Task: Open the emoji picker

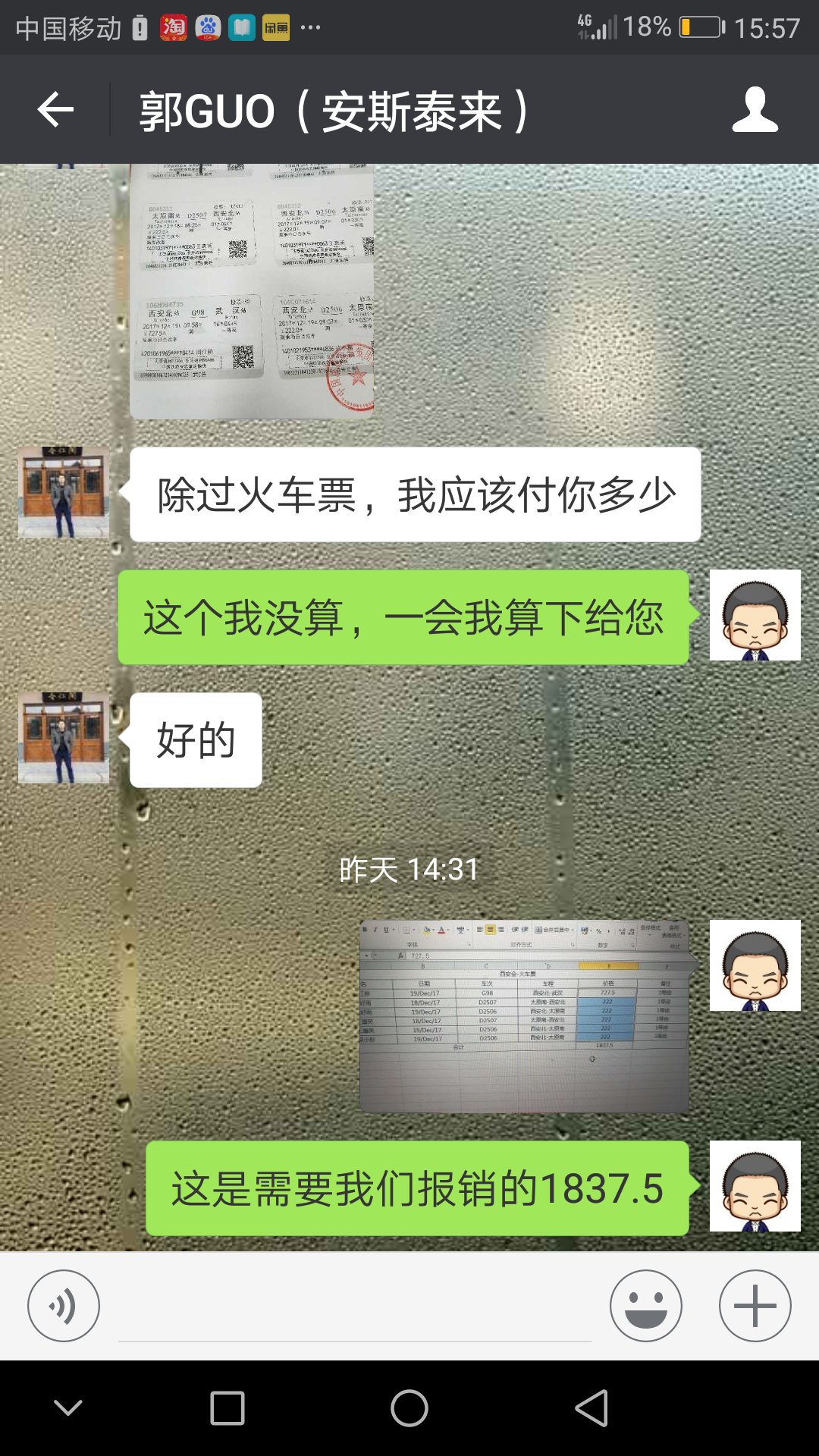Action: pyautogui.click(x=645, y=1306)
